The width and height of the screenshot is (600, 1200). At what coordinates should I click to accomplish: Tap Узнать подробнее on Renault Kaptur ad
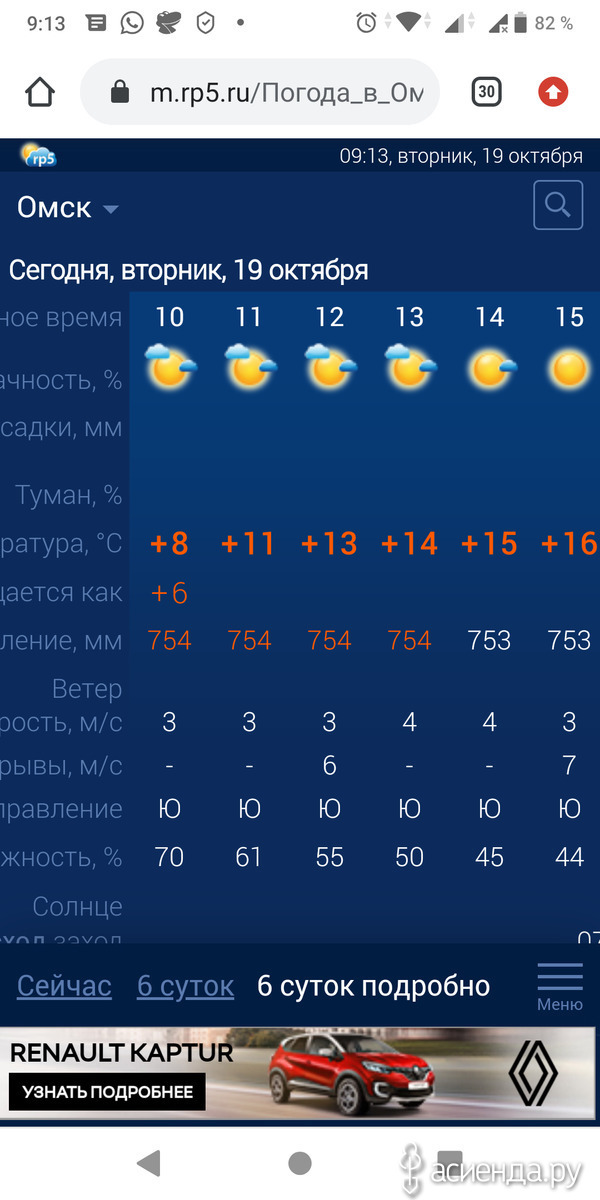[x=108, y=1091]
